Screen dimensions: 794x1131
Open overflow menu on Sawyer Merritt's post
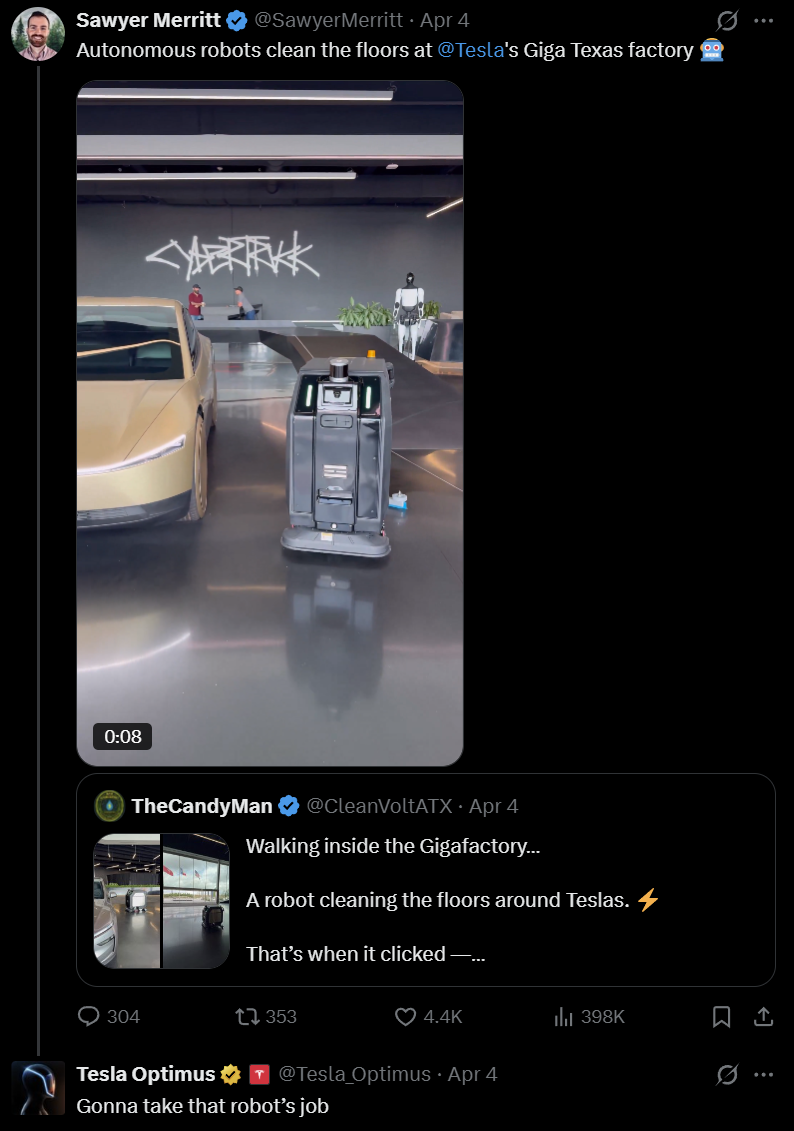coord(763,20)
